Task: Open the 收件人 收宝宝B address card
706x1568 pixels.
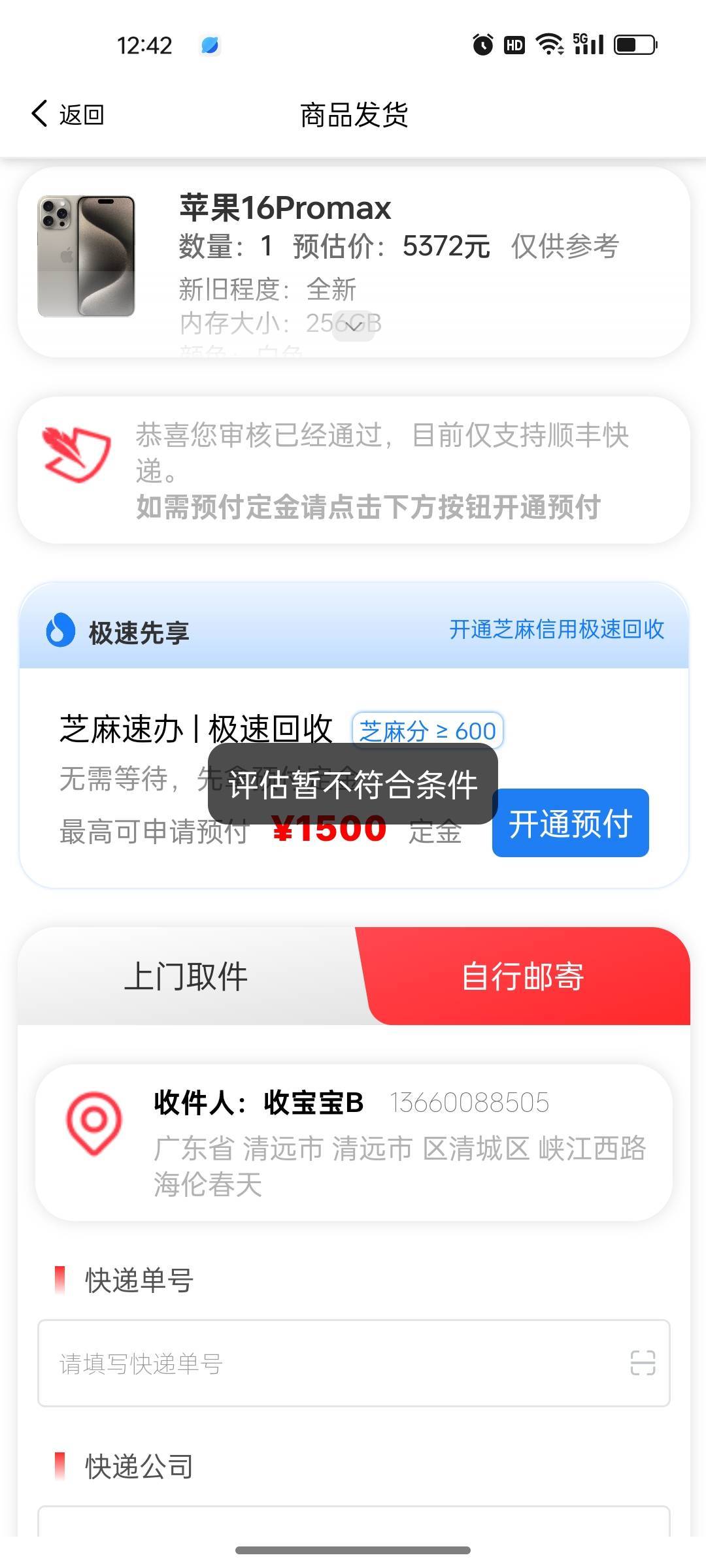Action: coord(354,1142)
